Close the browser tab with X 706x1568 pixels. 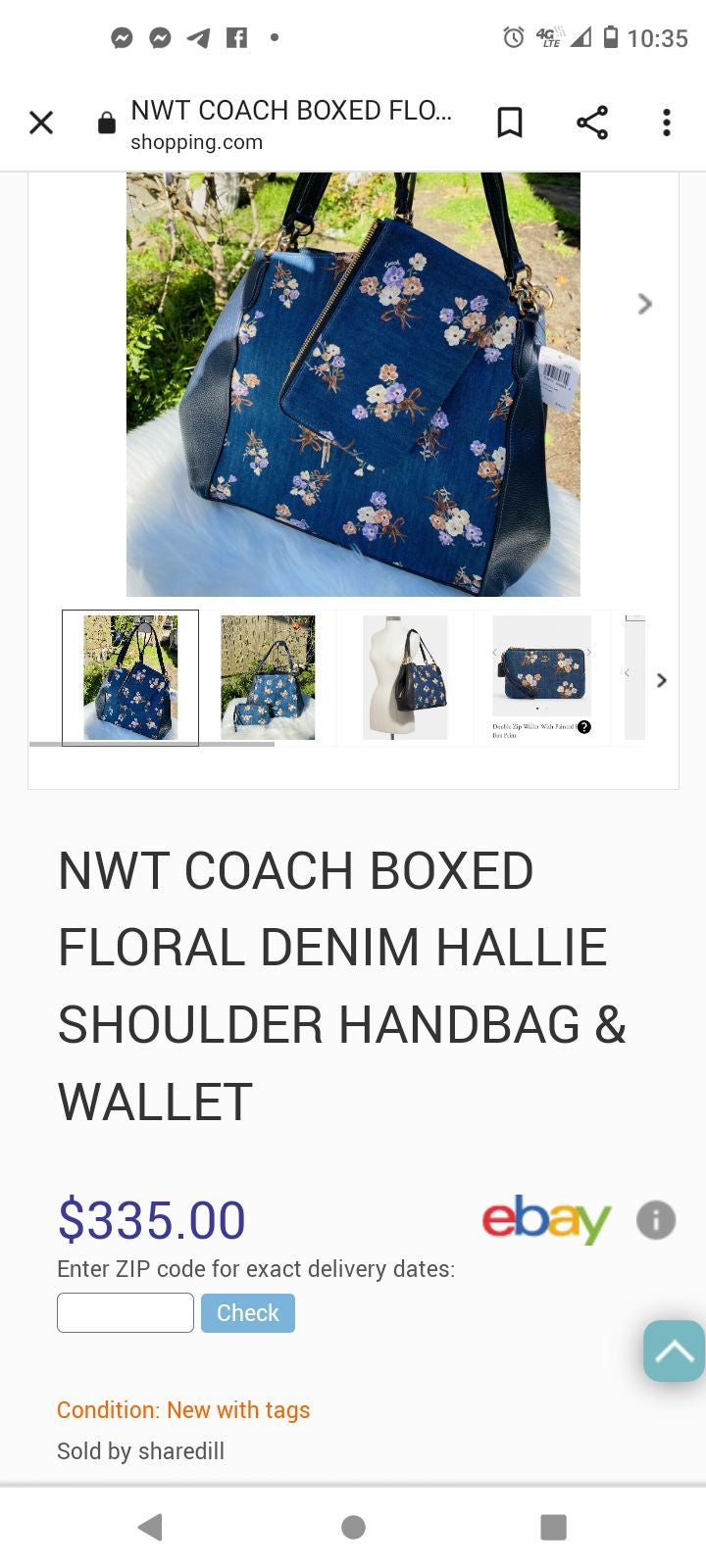click(41, 122)
